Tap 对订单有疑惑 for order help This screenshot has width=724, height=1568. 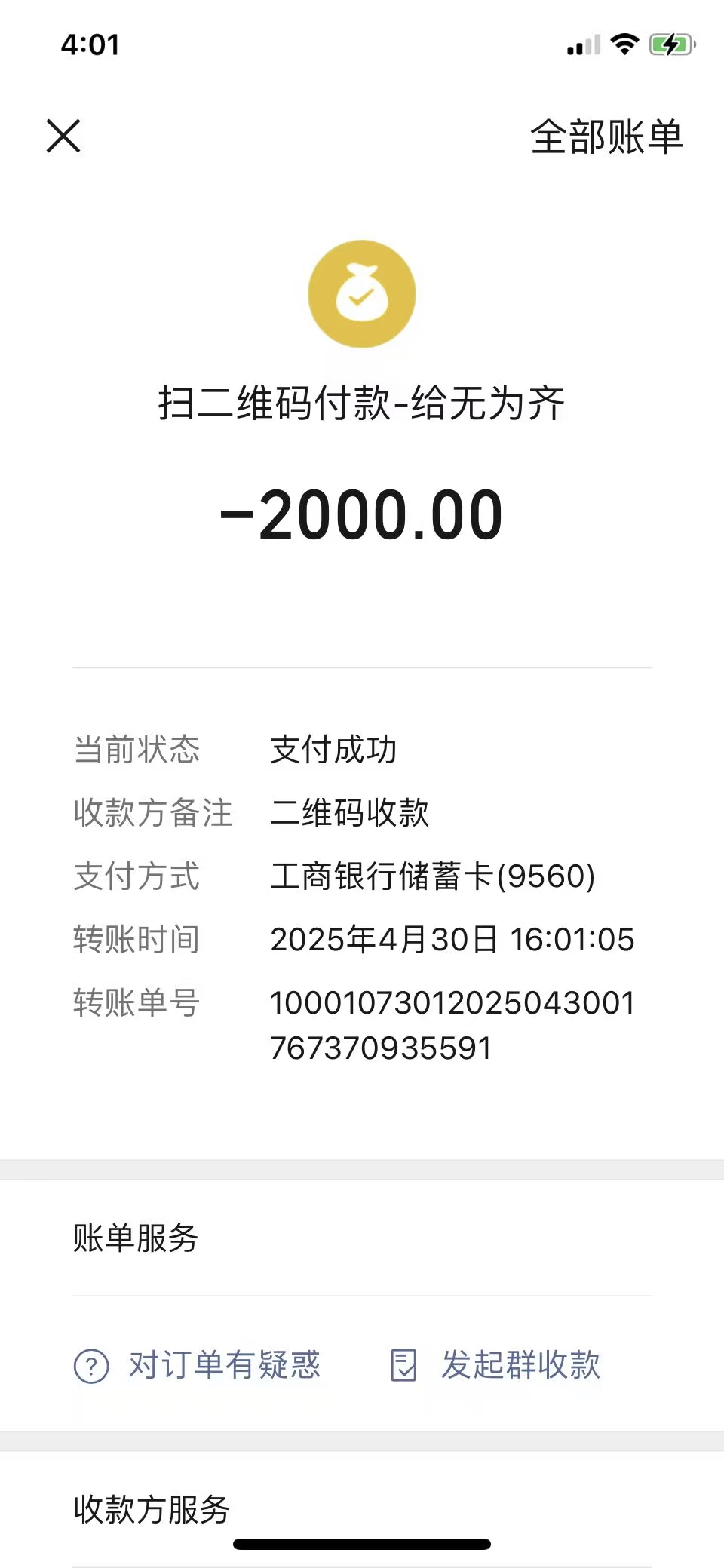198,1365
